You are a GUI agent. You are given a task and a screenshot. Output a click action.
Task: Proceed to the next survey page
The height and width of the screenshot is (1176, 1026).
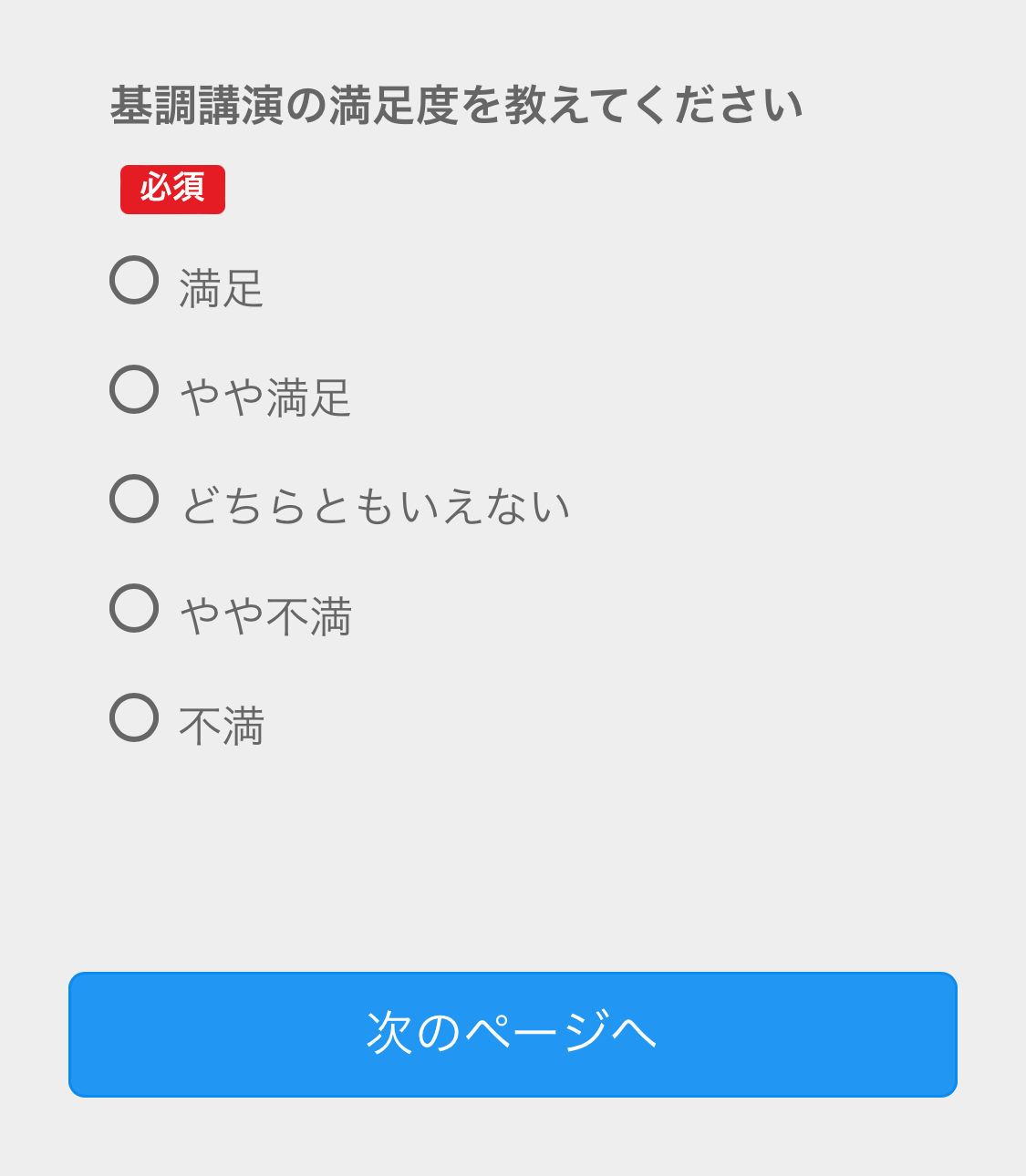click(x=513, y=1033)
